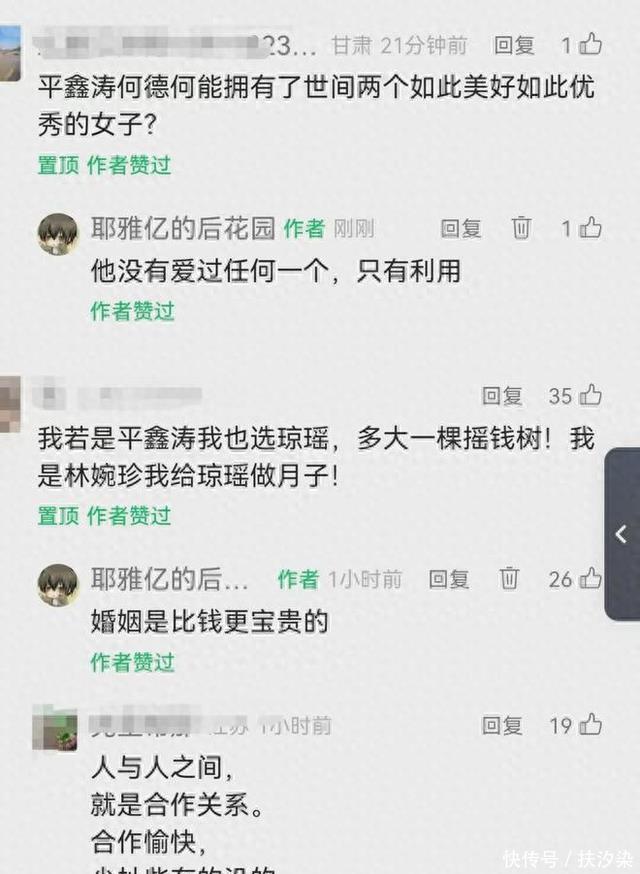Image resolution: width=640 pixels, height=874 pixels.
Task: Like the author comment 他没有爱过任何一个
Action: (x=590, y=228)
